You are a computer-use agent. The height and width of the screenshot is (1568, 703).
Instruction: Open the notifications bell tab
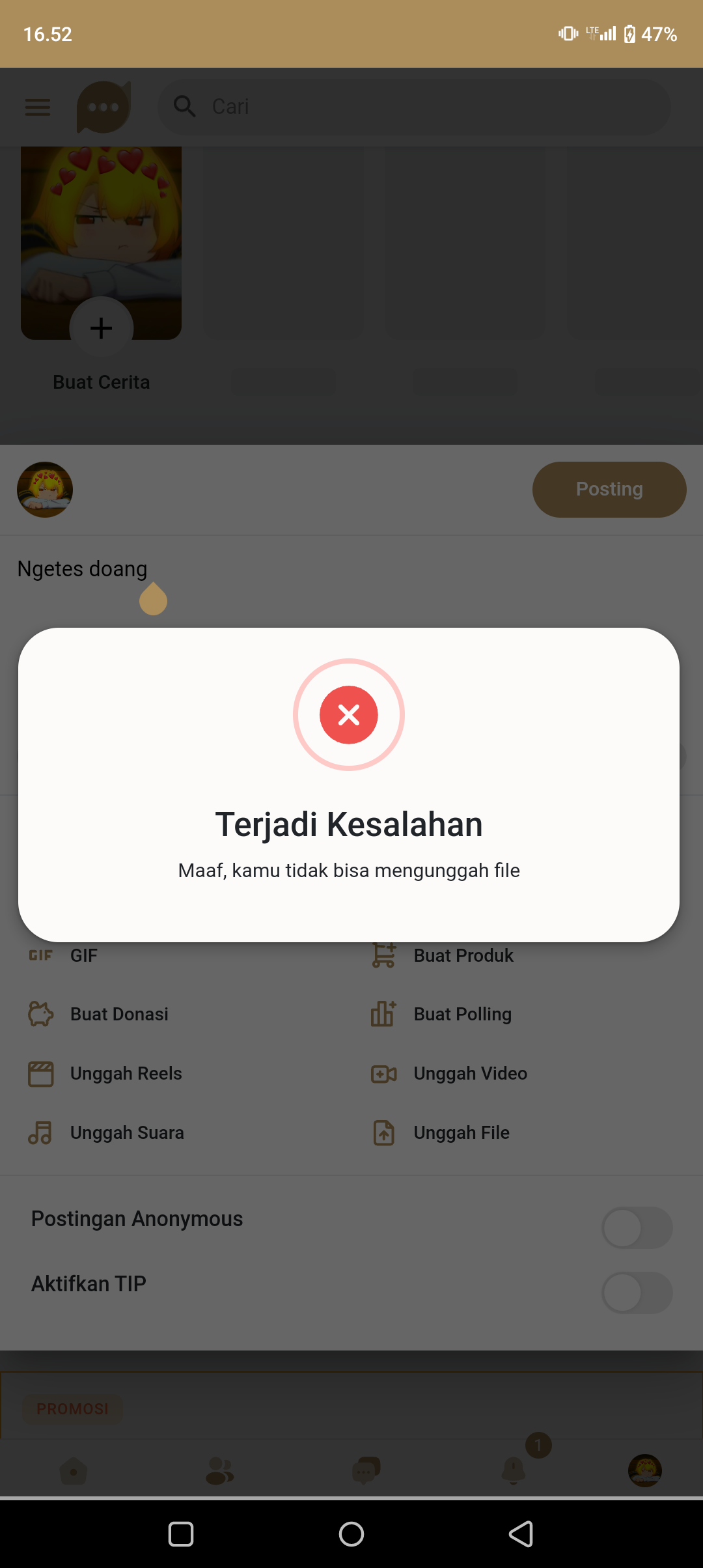coord(514,1470)
